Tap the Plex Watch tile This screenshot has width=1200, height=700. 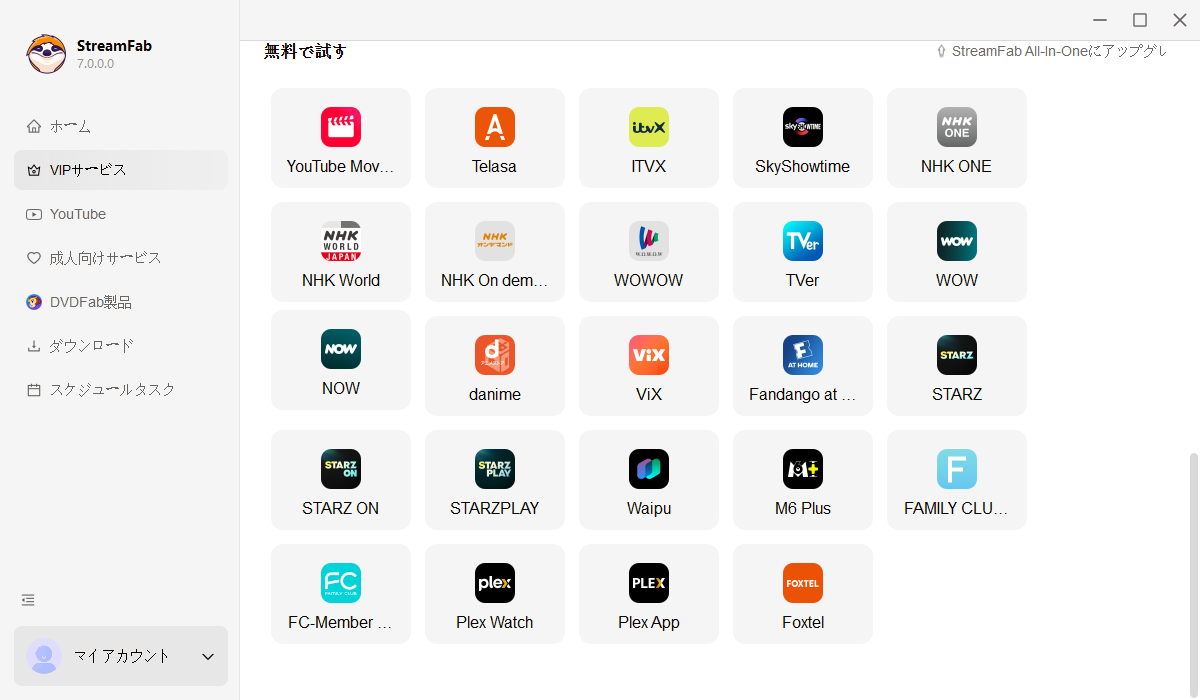click(x=495, y=594)
